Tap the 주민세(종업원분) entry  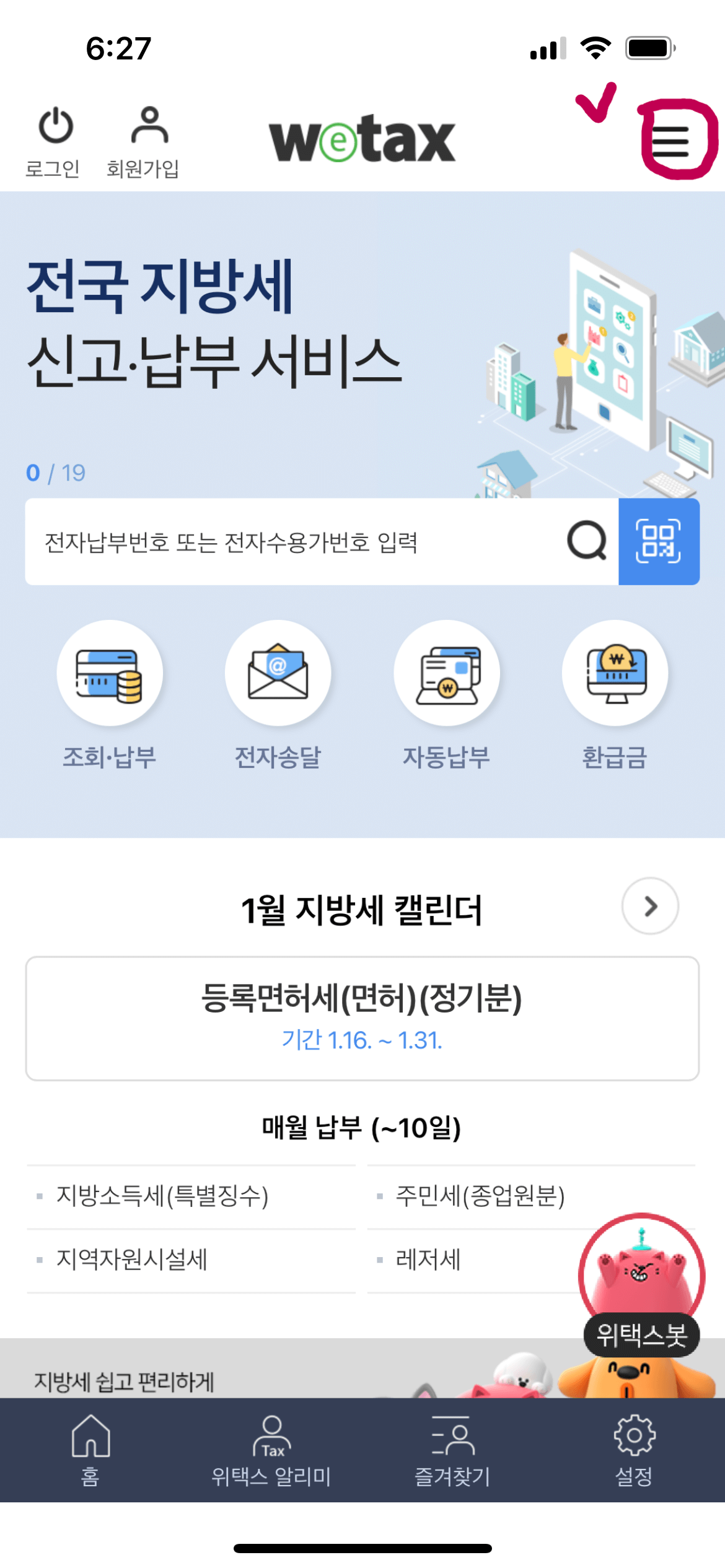point(483,1195)
